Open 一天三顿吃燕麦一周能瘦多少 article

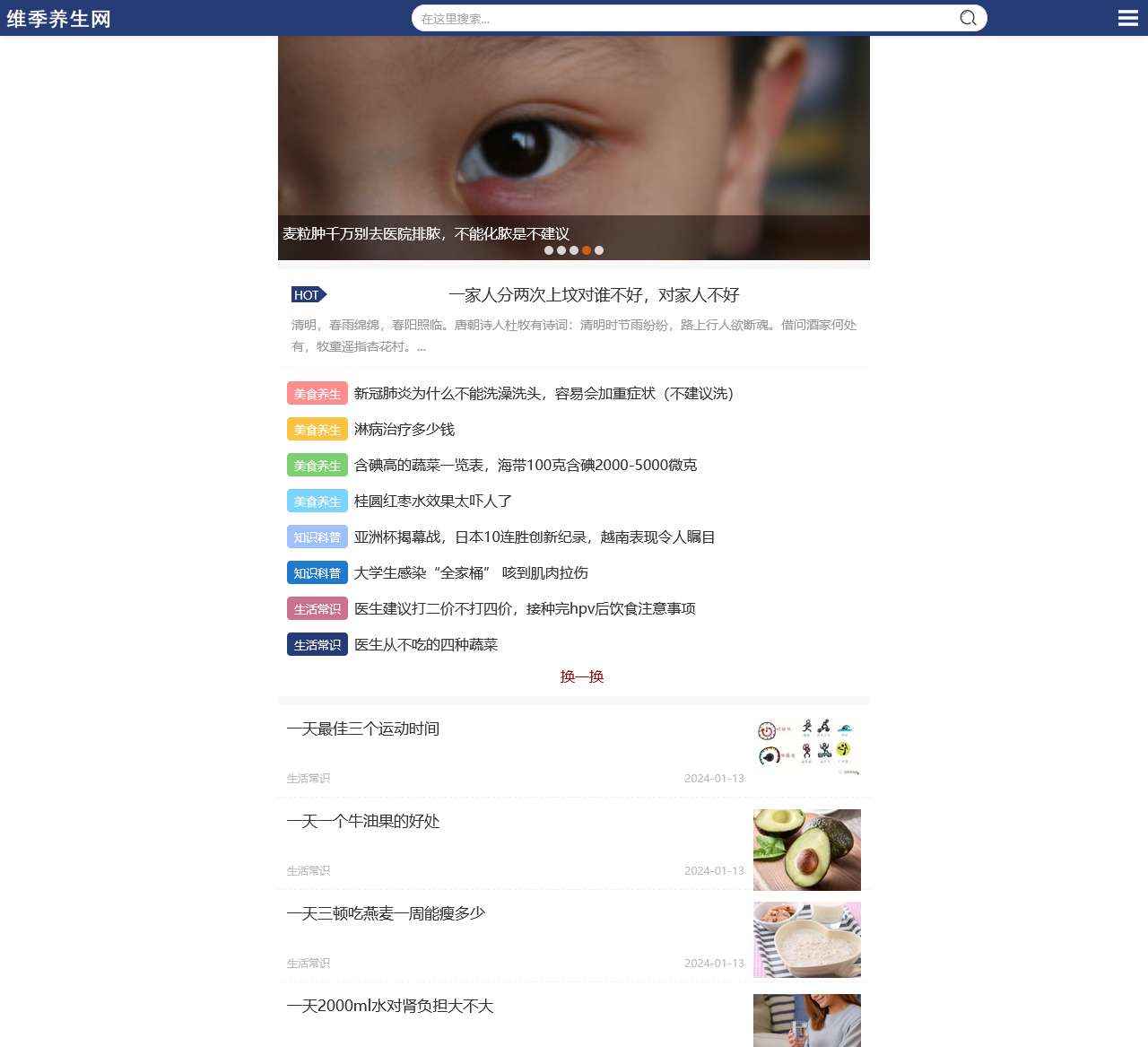(x=386, y=913)
